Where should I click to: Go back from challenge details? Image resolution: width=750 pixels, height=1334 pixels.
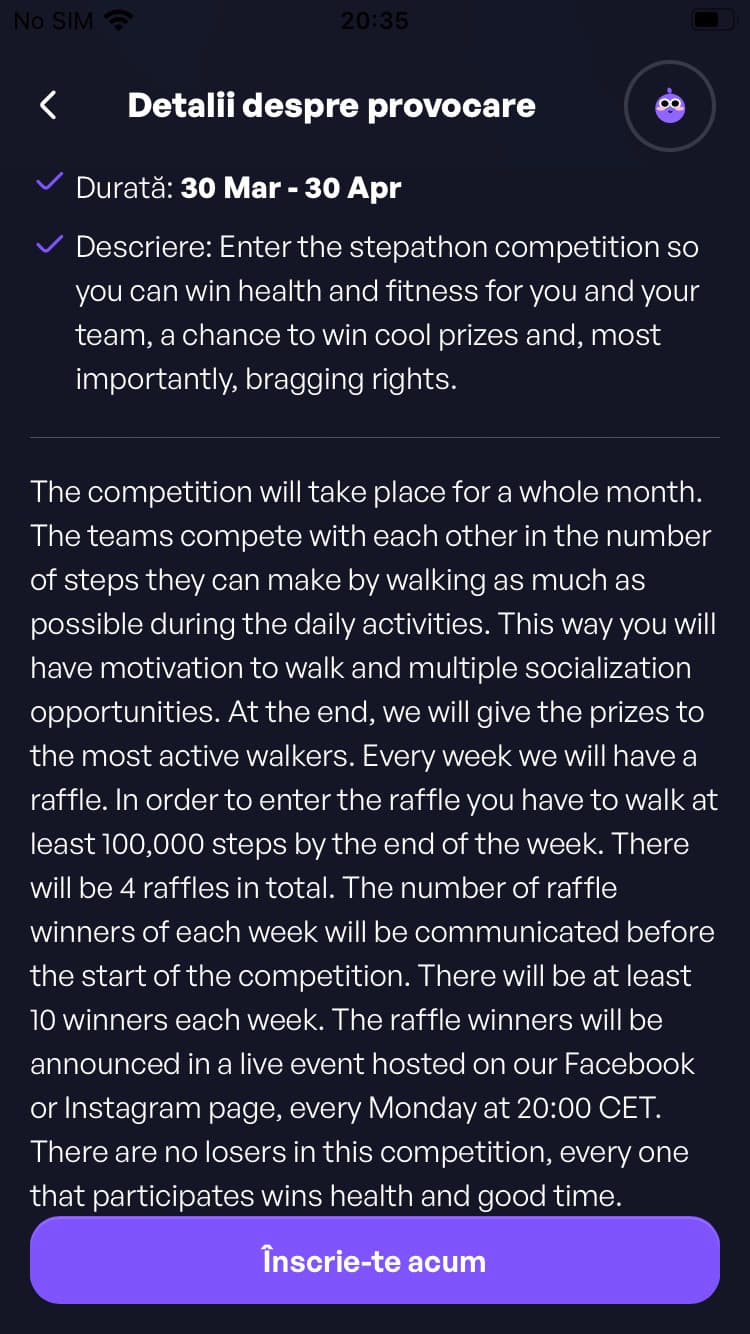pyautogui.click(x=48, y=105)
